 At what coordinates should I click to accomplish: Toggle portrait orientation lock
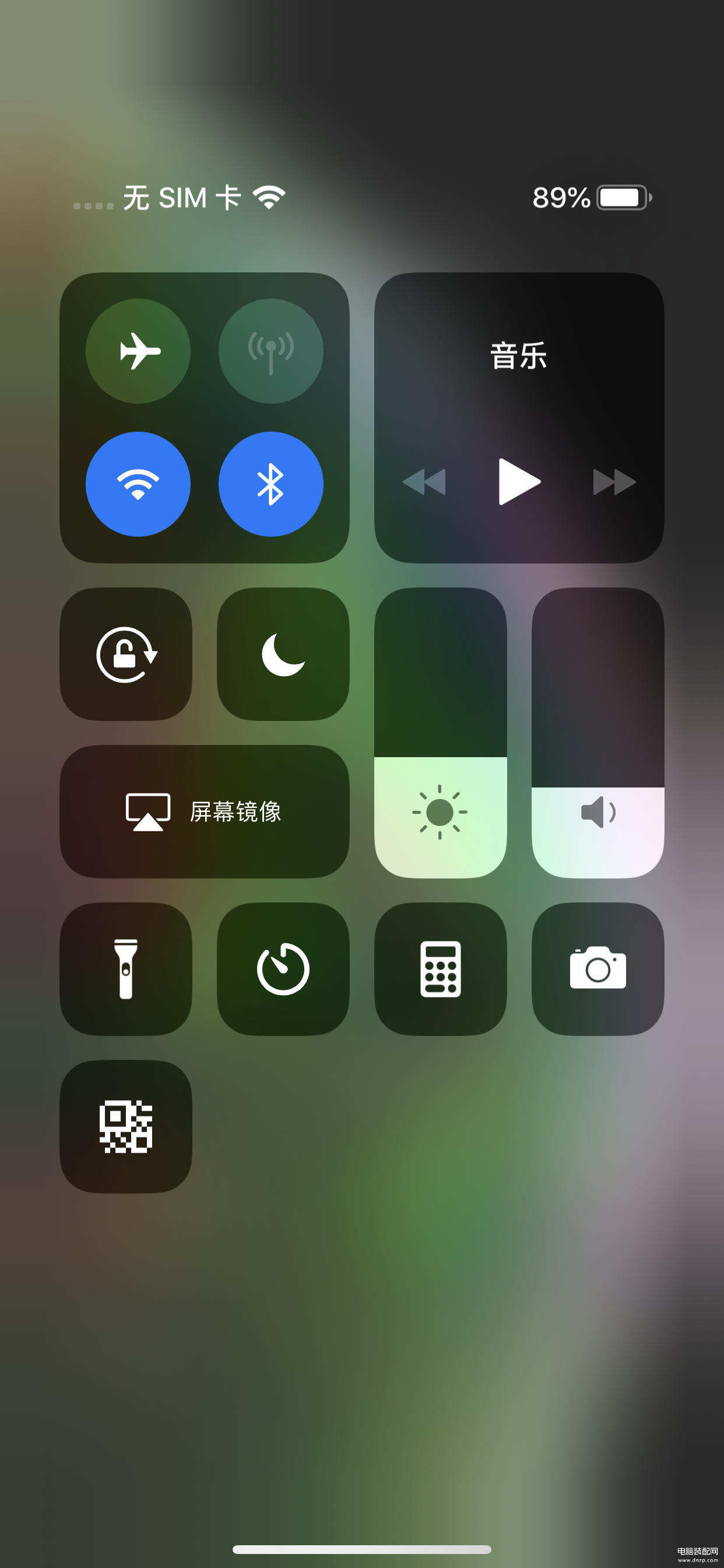click(126, 654)
